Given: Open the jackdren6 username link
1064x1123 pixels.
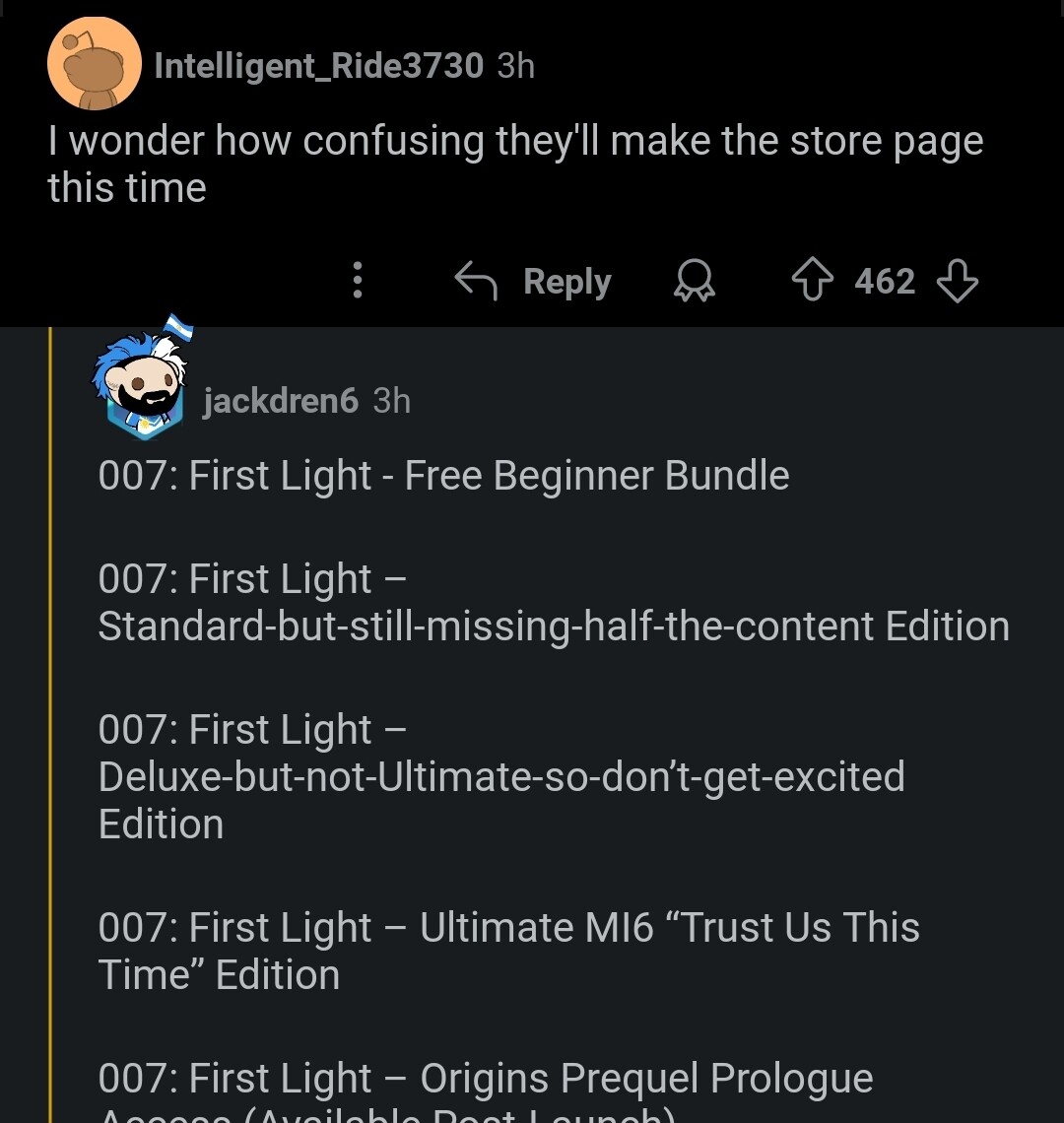Looking at the screenshot, I should click(x=280, y=401).
